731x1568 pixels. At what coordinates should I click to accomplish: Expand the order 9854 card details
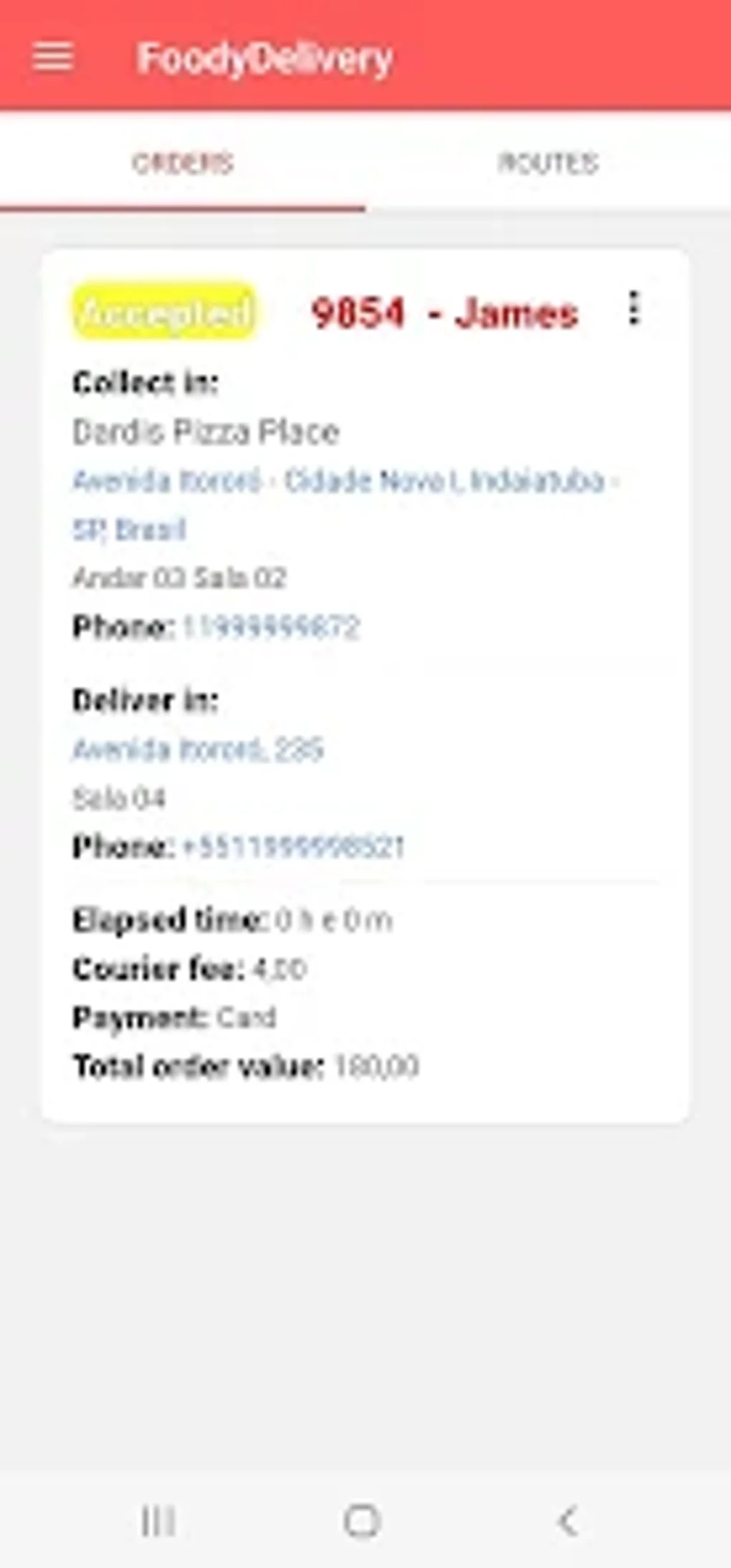pyautogui.click(x=365, y=674)
